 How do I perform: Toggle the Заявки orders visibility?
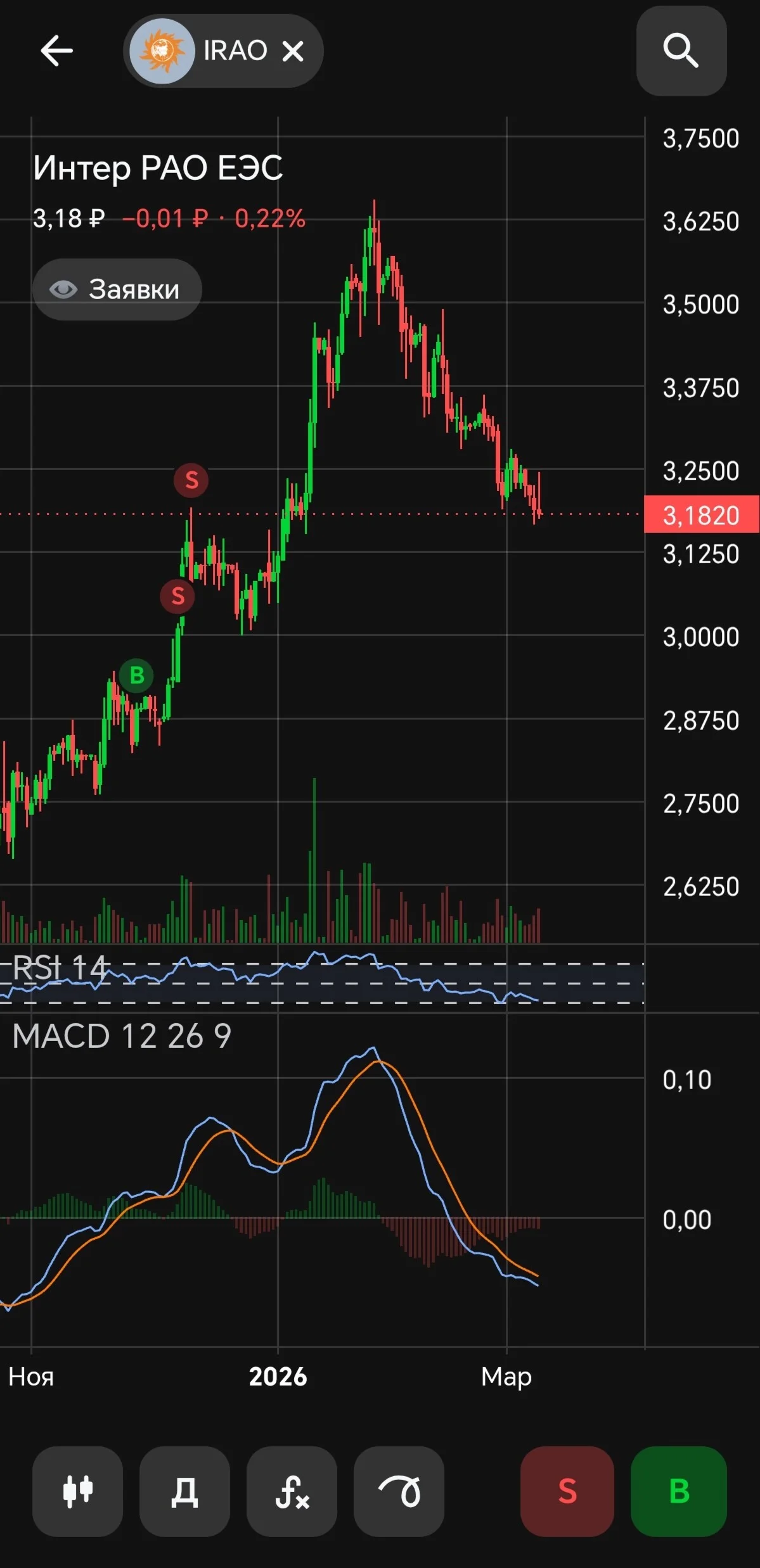[117, 290]
